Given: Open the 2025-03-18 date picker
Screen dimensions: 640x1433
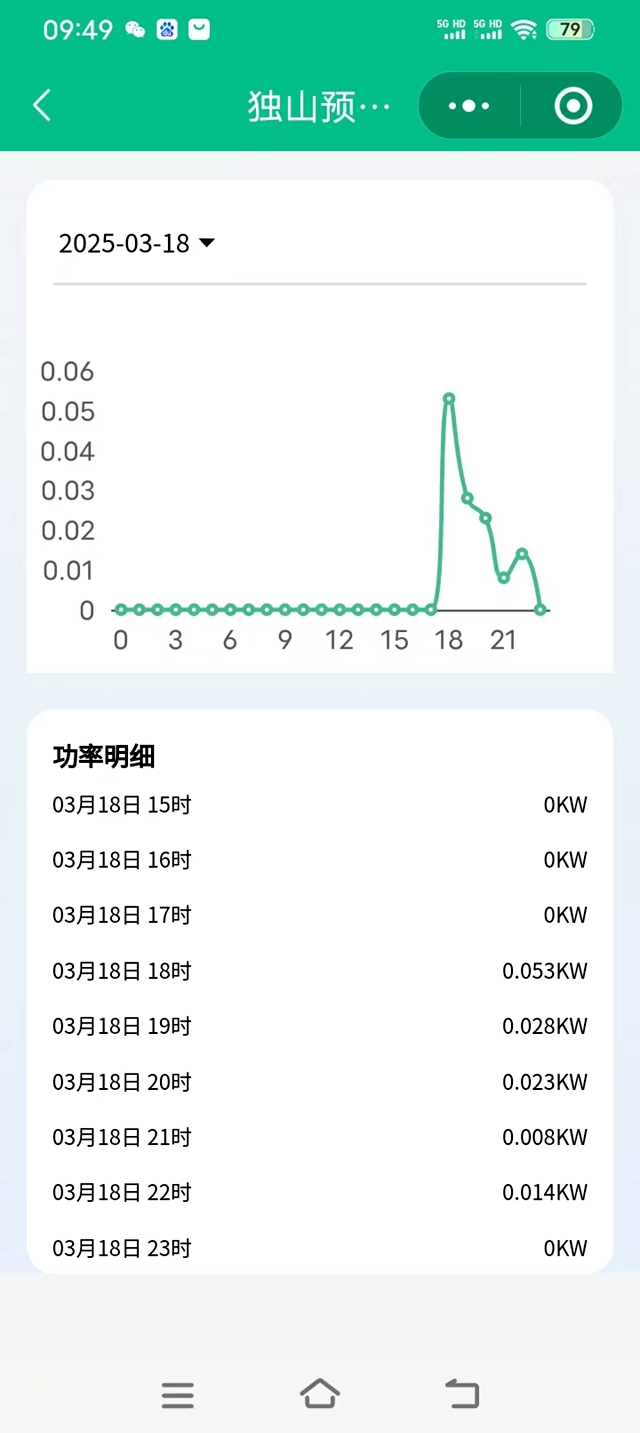Looking at the screenshot, I should point(137,243).
